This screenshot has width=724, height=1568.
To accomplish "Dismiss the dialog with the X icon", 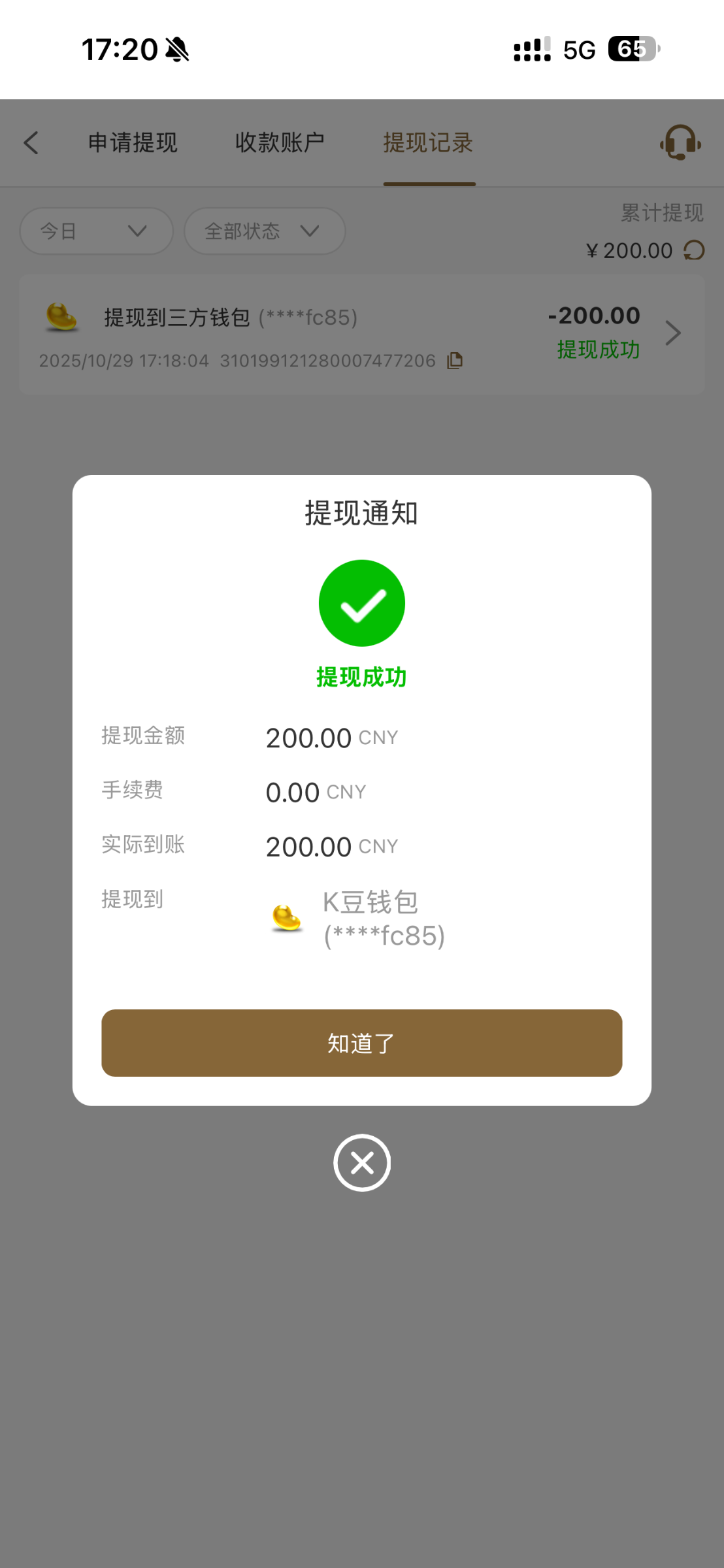I will [362, 1162].
